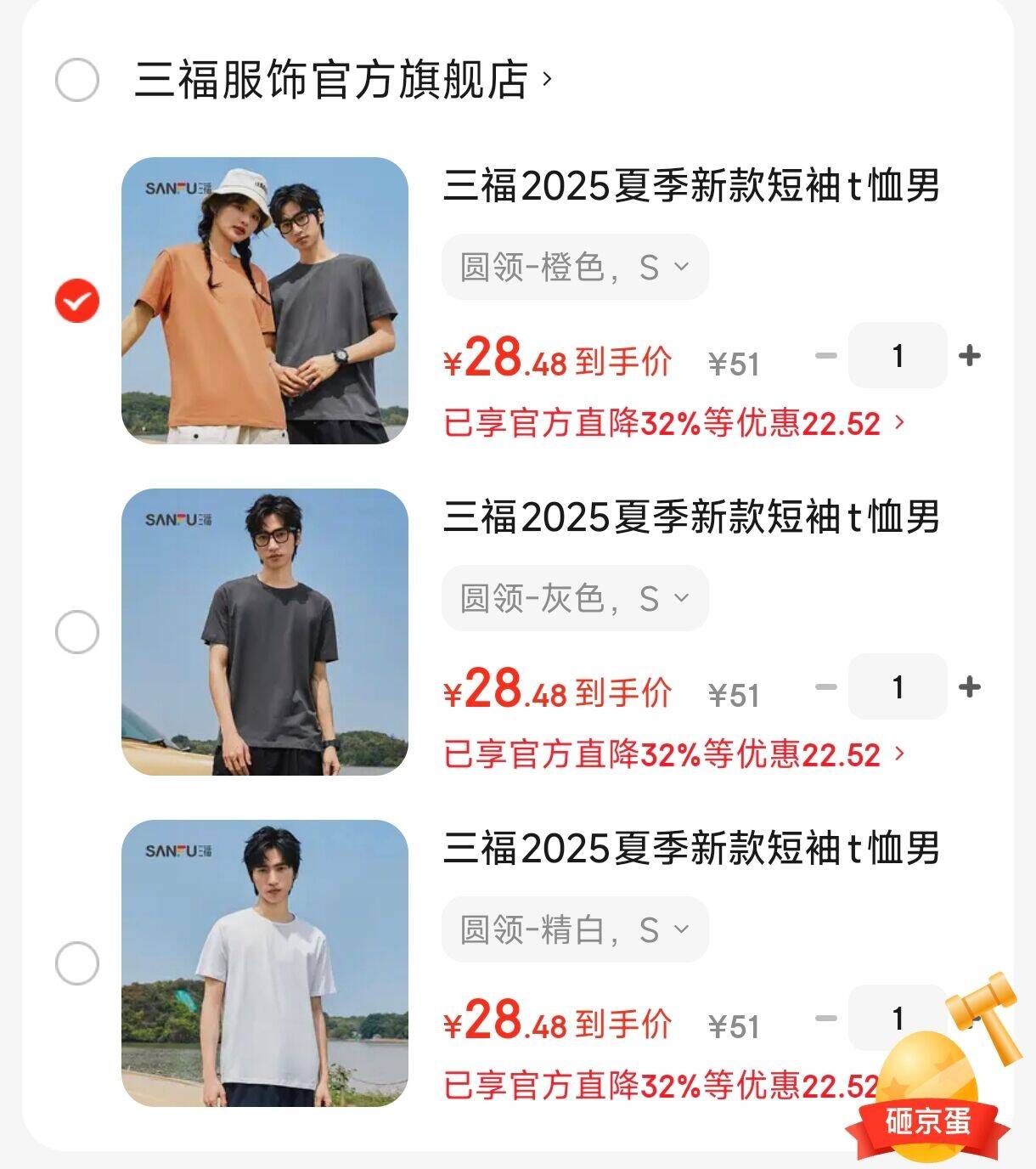The image size is (1036, 1169).
Task: Select the white 精白 T-shirt item
Action: click(x=77, y=963)
